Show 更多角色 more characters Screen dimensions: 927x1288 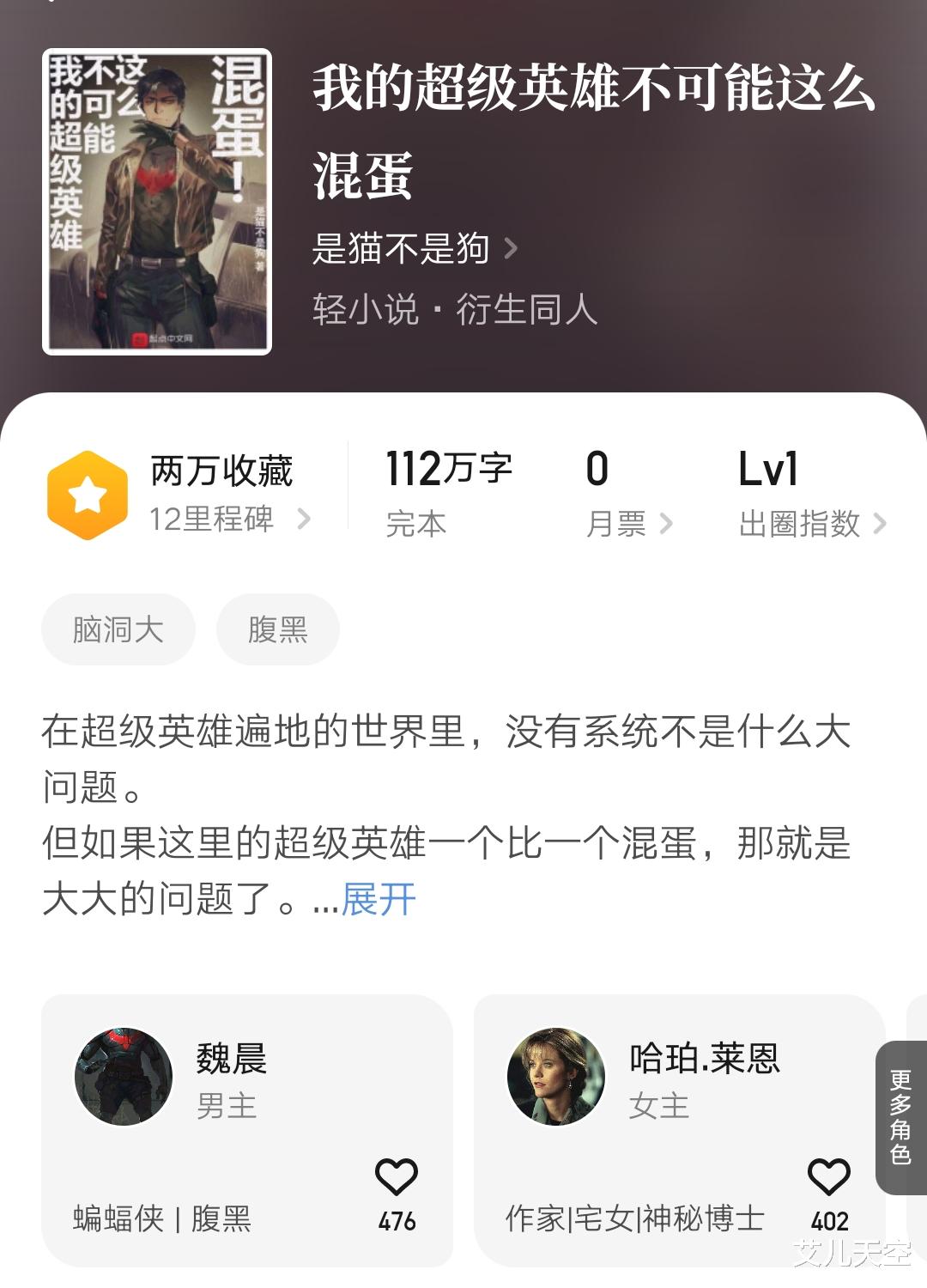900,1117
